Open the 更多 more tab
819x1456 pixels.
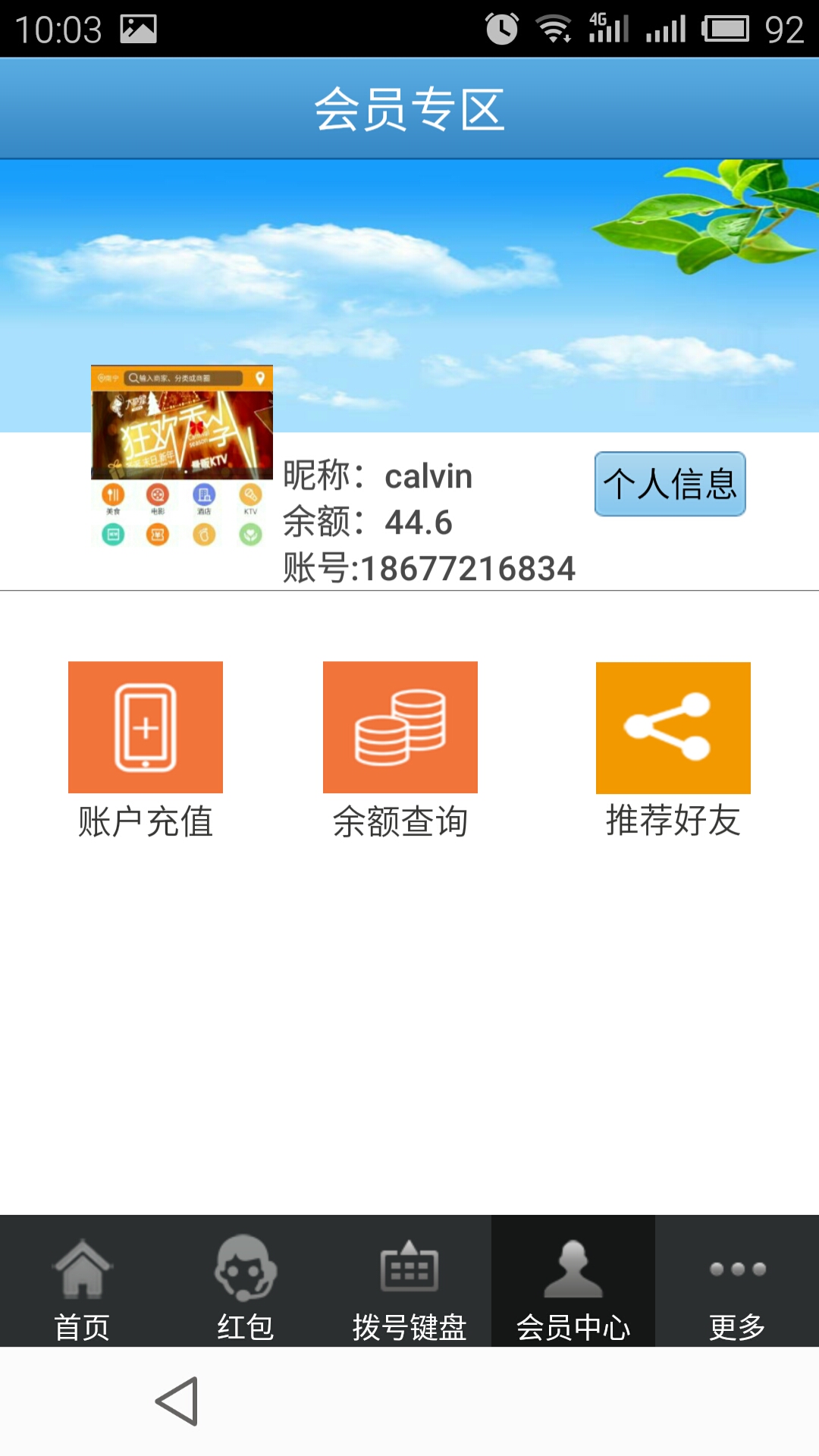click(x=737, y=1282)
